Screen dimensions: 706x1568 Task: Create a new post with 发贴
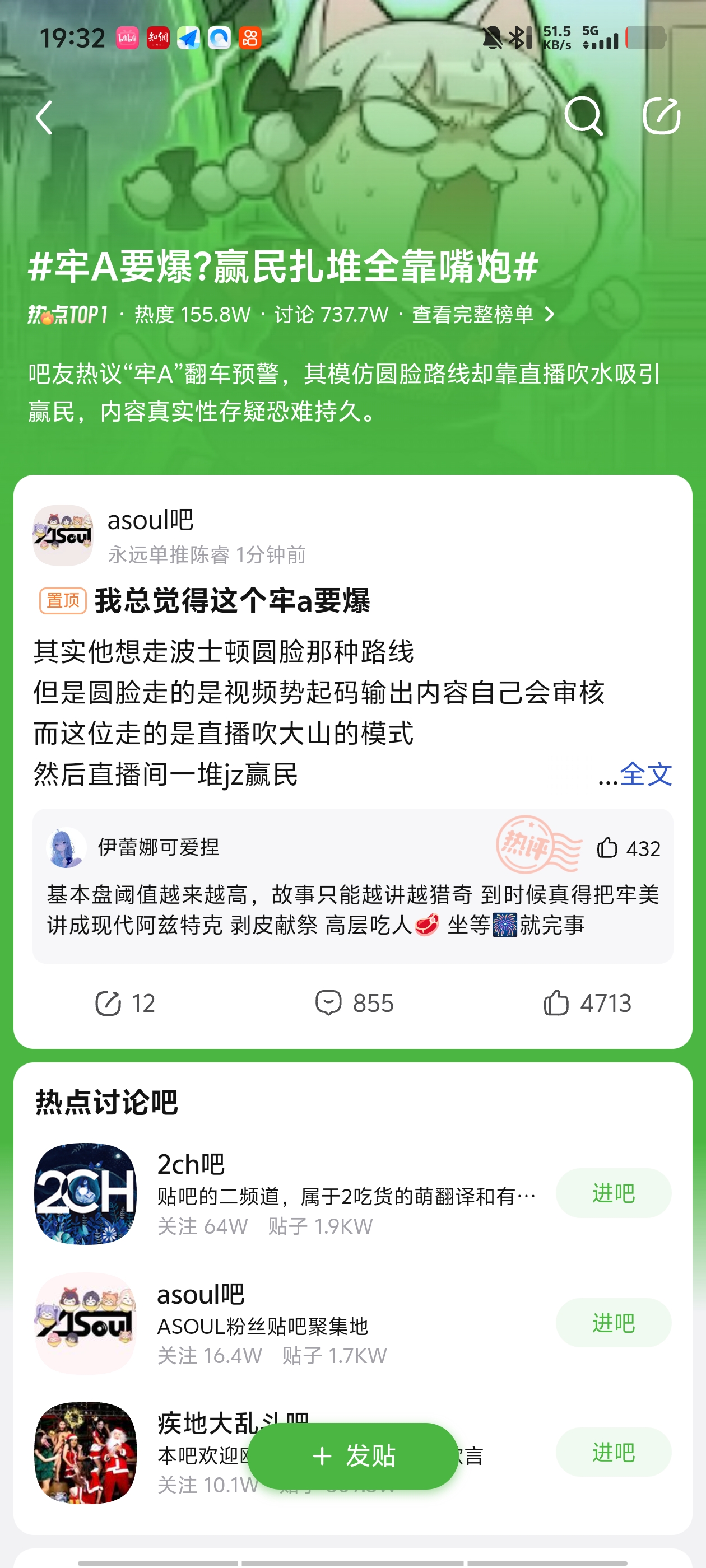click(x=352, y=1456)
